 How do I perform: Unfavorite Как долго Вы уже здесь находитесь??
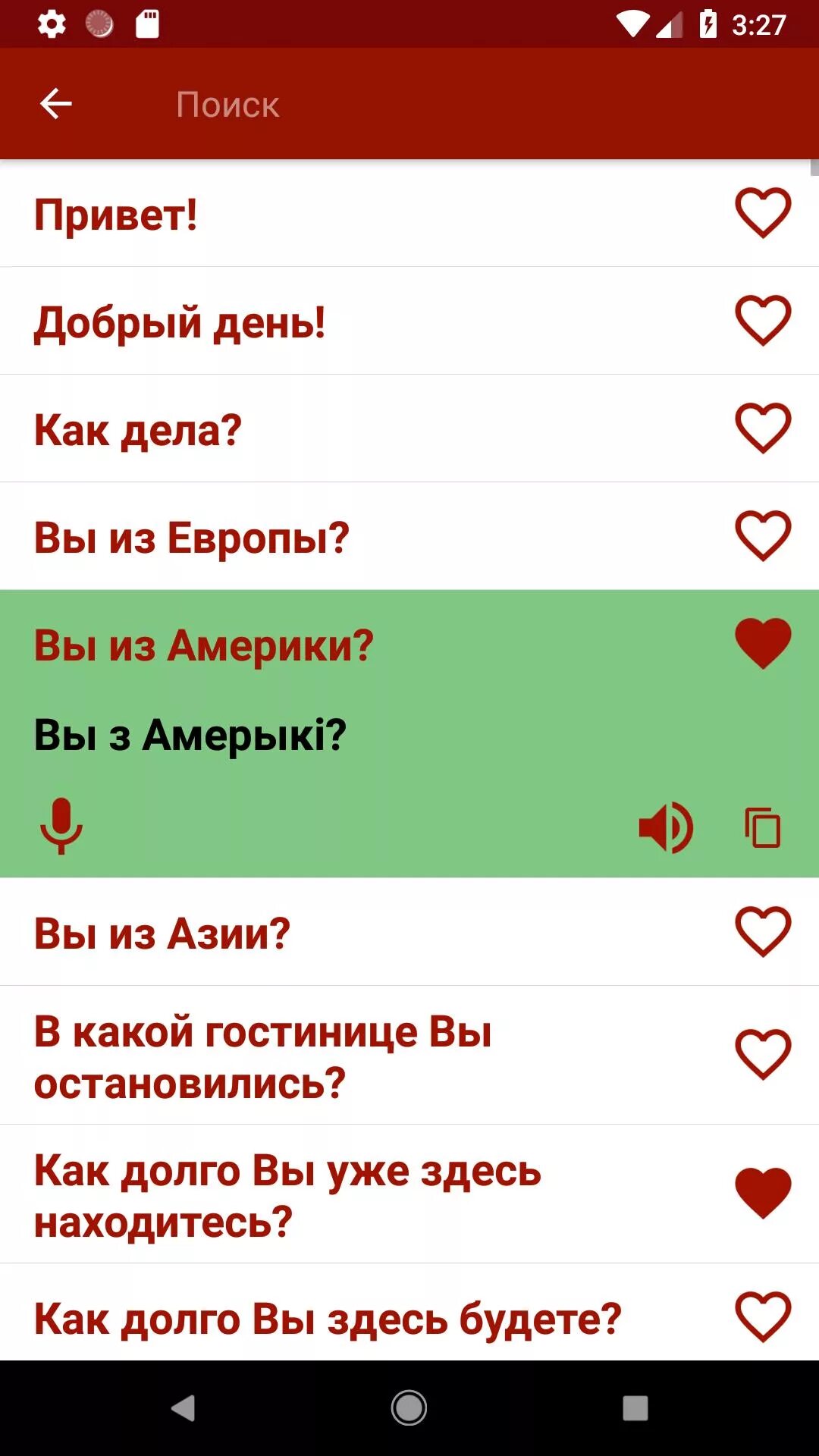tap(763, 1193)
